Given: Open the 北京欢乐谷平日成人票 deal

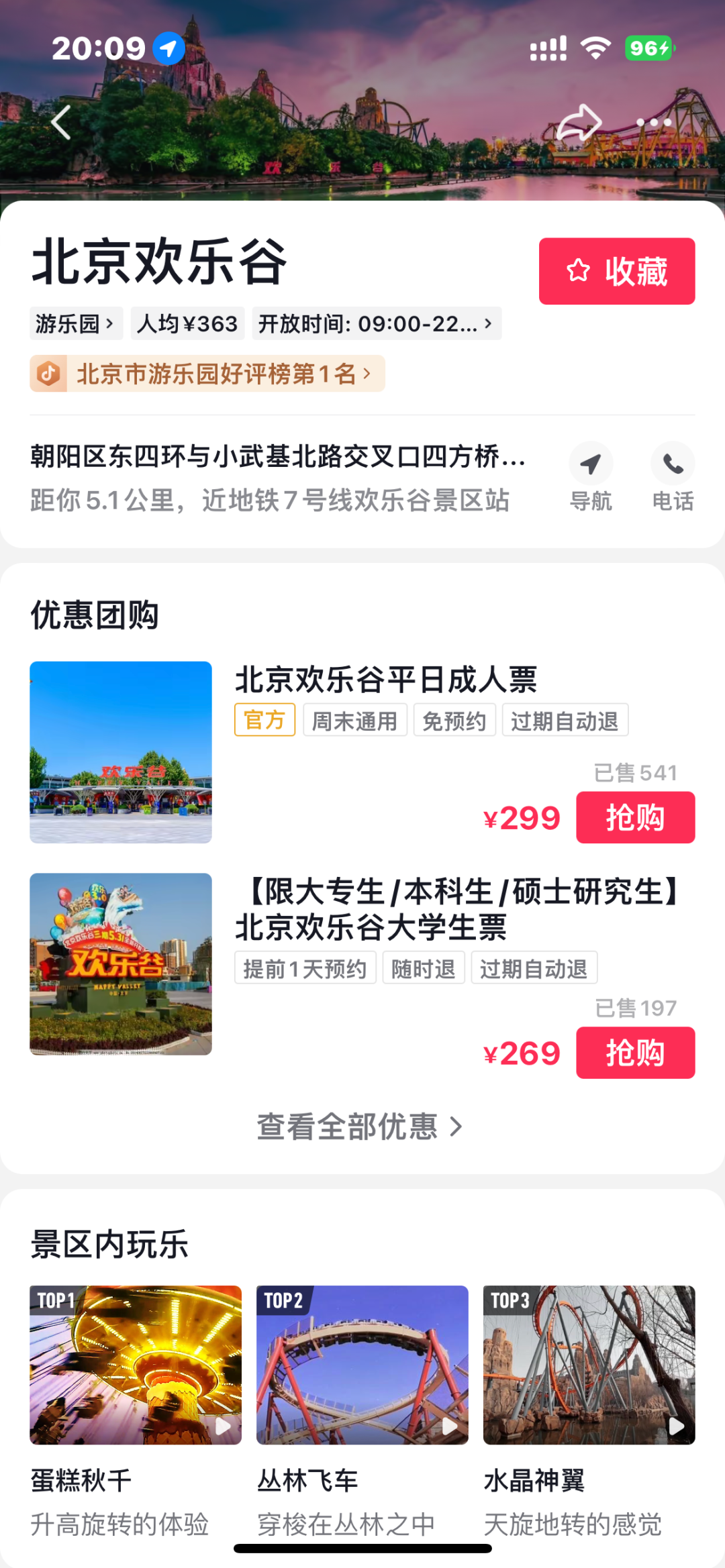Looking at the screenshot, I should click(386, 680).
